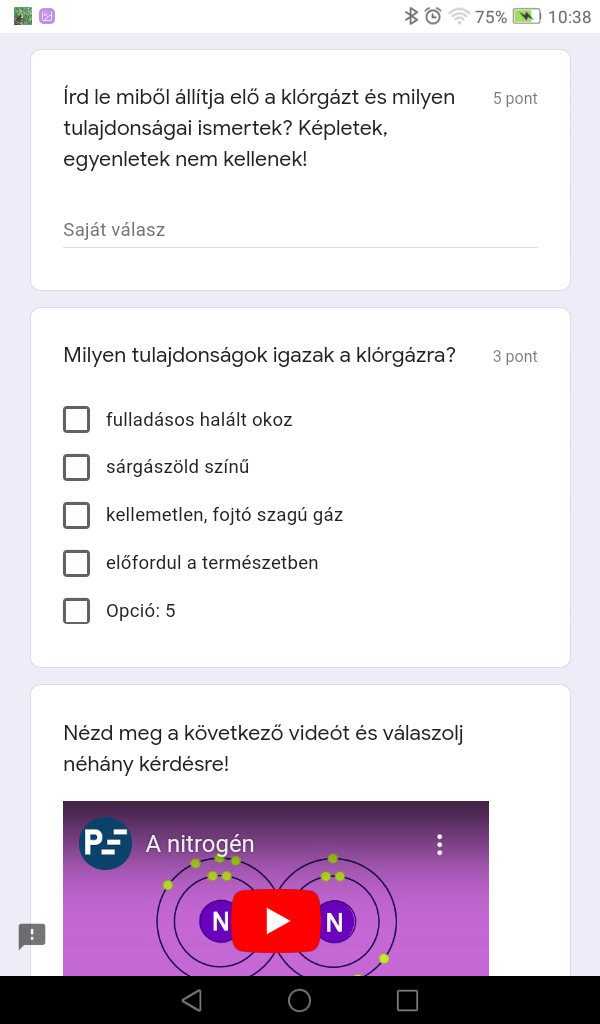Image resolution: width=600 pixels, height=1024 pixels.
Task: Check the 'Opció: 5' checkbox
Action: click(77, 611)
